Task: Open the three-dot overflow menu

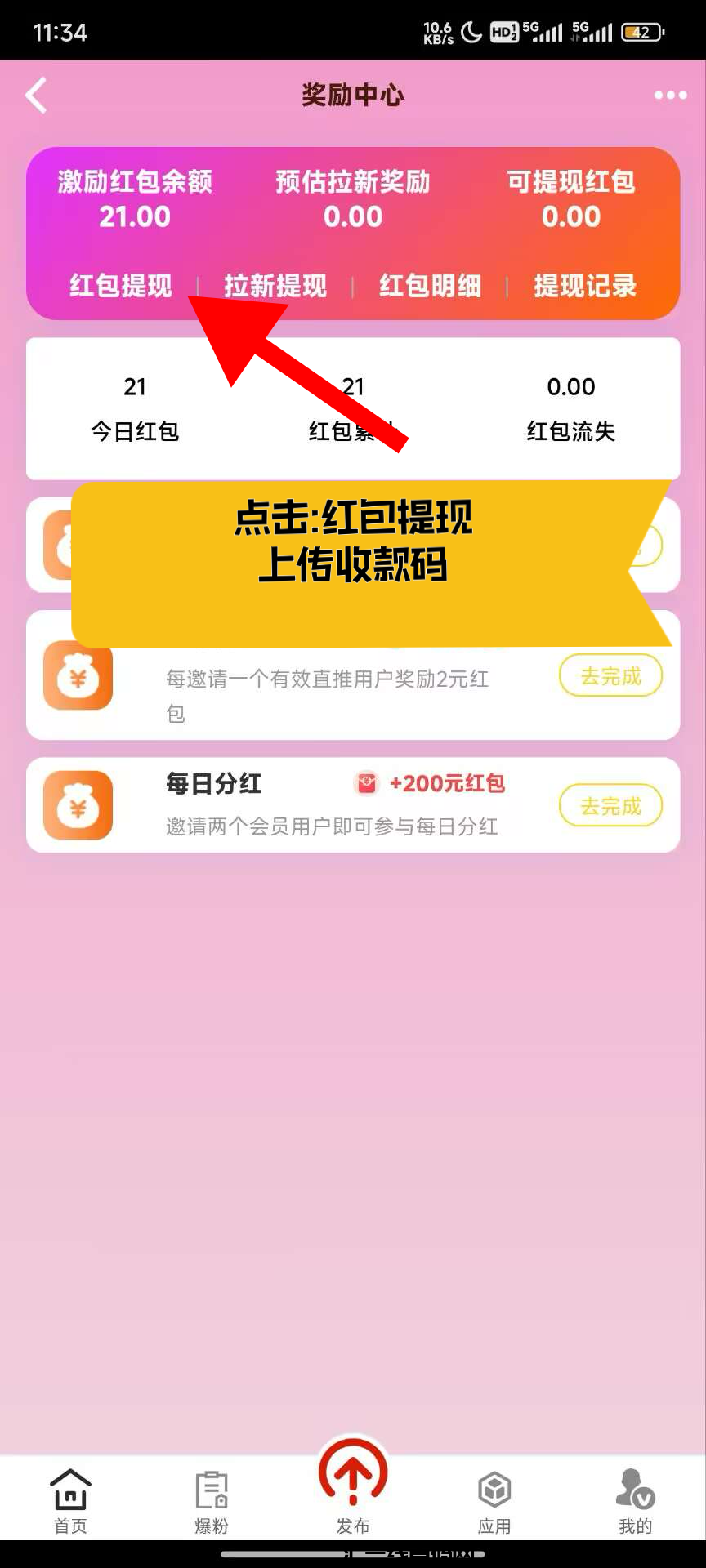Action: point(670,96)
